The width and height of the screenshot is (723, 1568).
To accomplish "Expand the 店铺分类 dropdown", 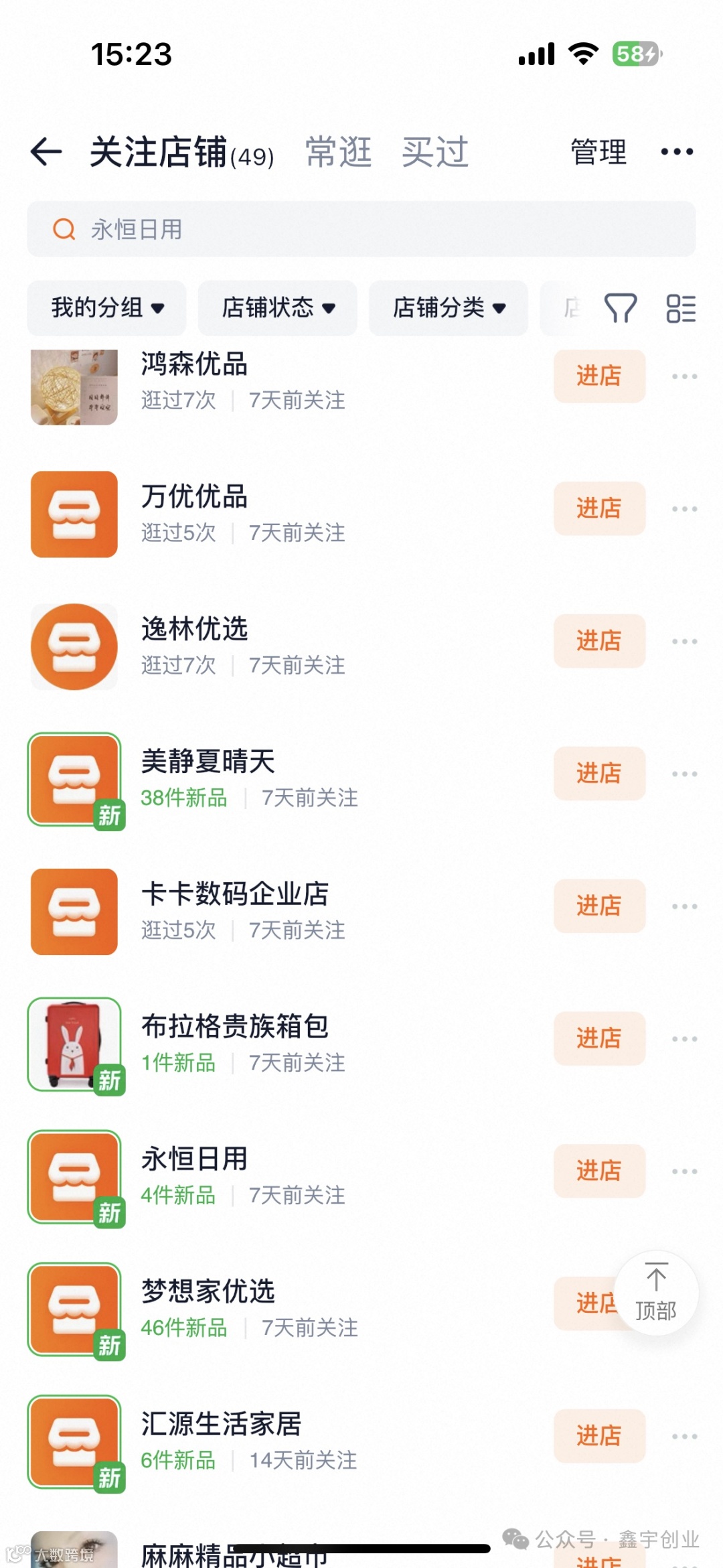I will click(447, 308).
